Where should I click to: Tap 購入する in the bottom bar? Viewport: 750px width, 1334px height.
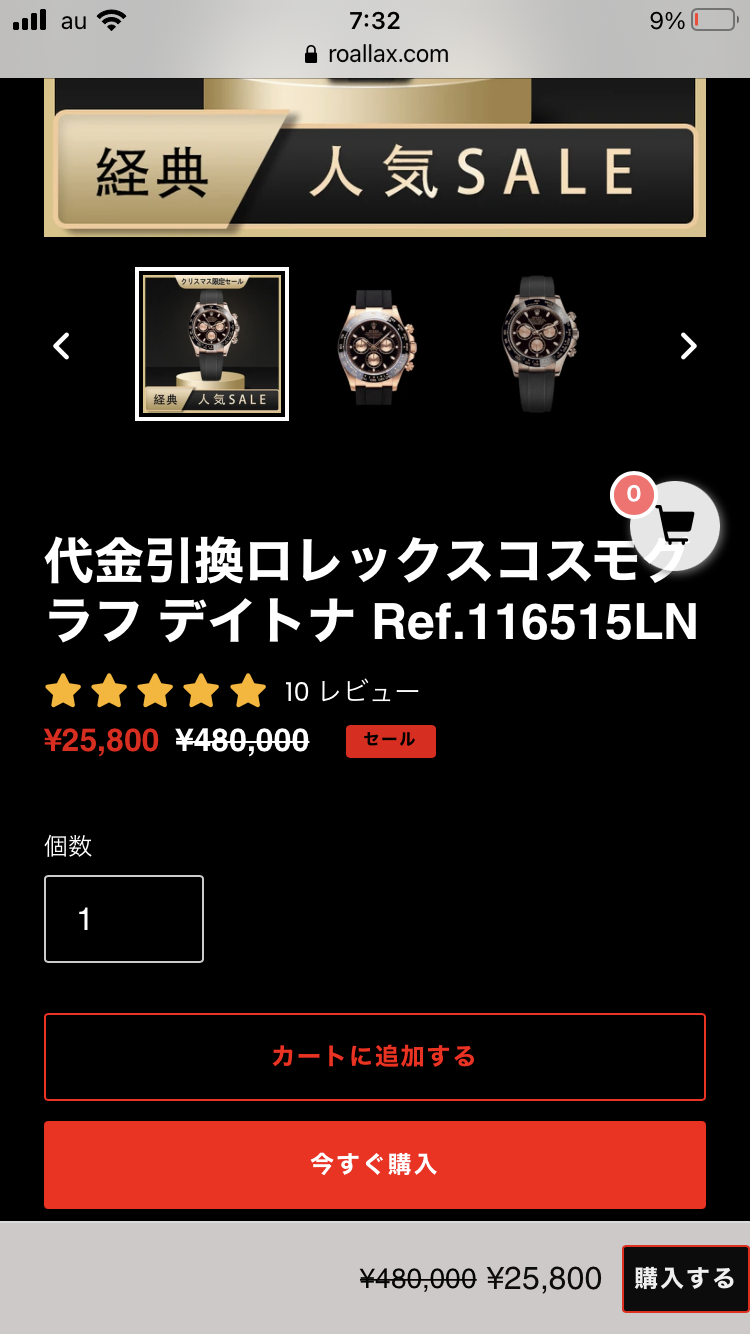point(685,1278)
